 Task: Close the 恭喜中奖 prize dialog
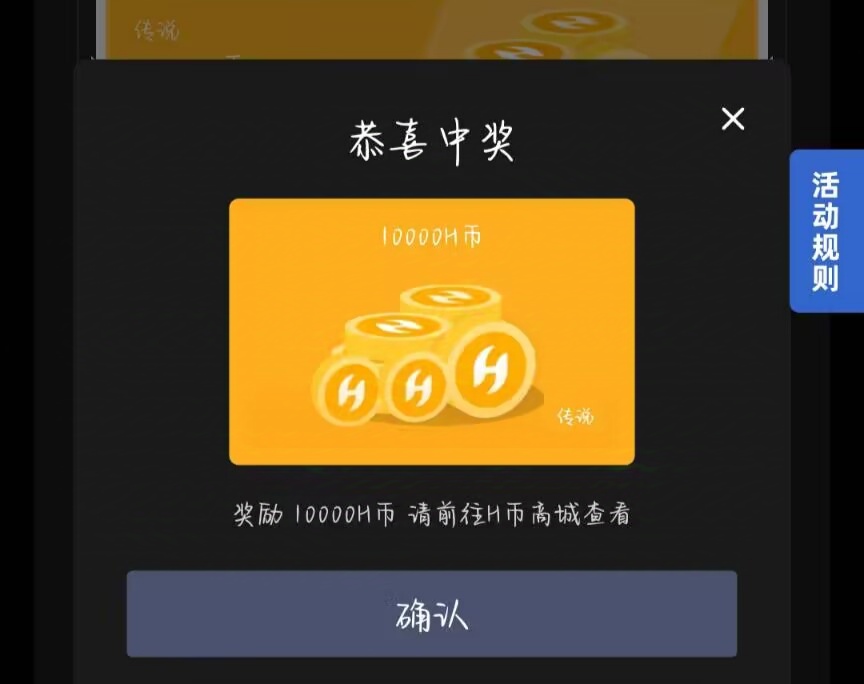pos(733,119)
